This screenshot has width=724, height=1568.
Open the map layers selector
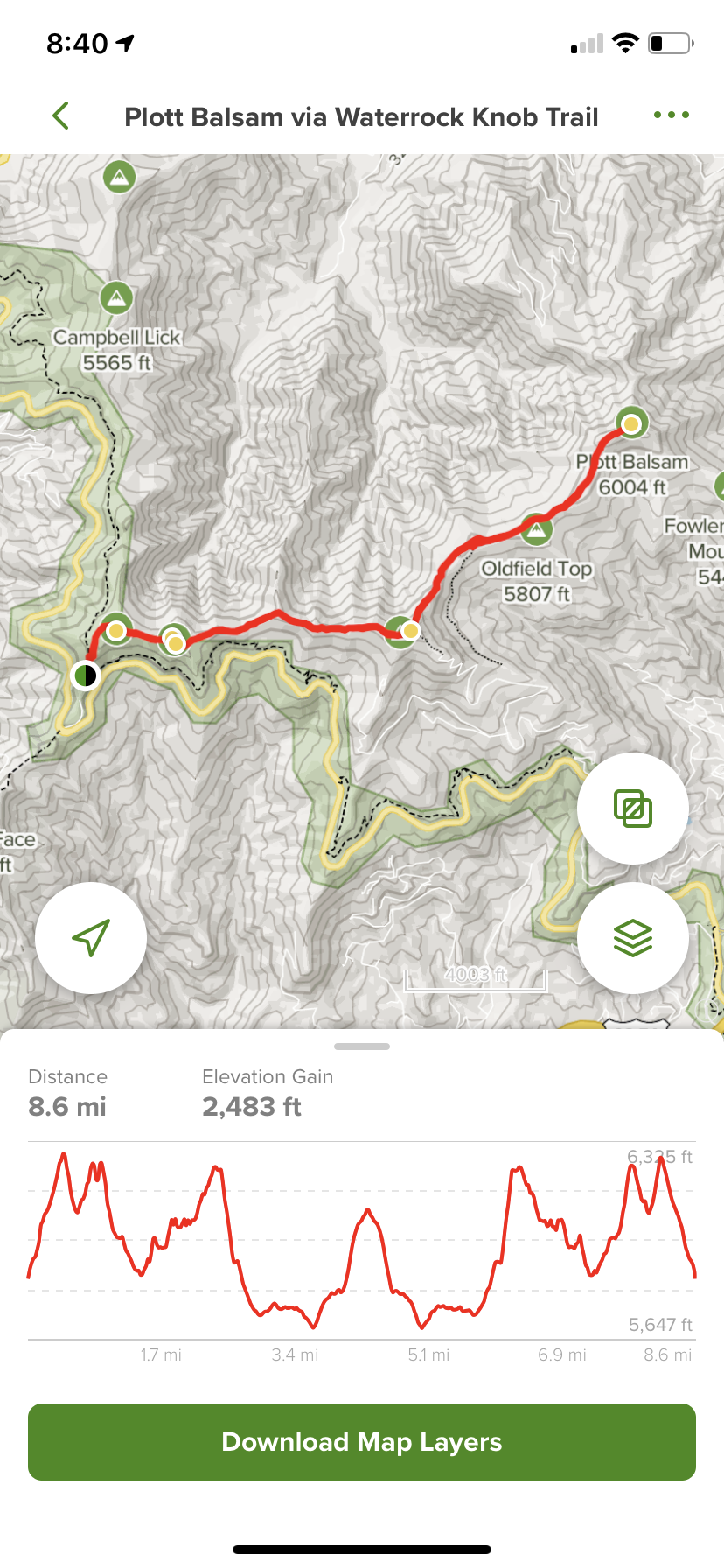pyautogui.click(x=632, y=937)
